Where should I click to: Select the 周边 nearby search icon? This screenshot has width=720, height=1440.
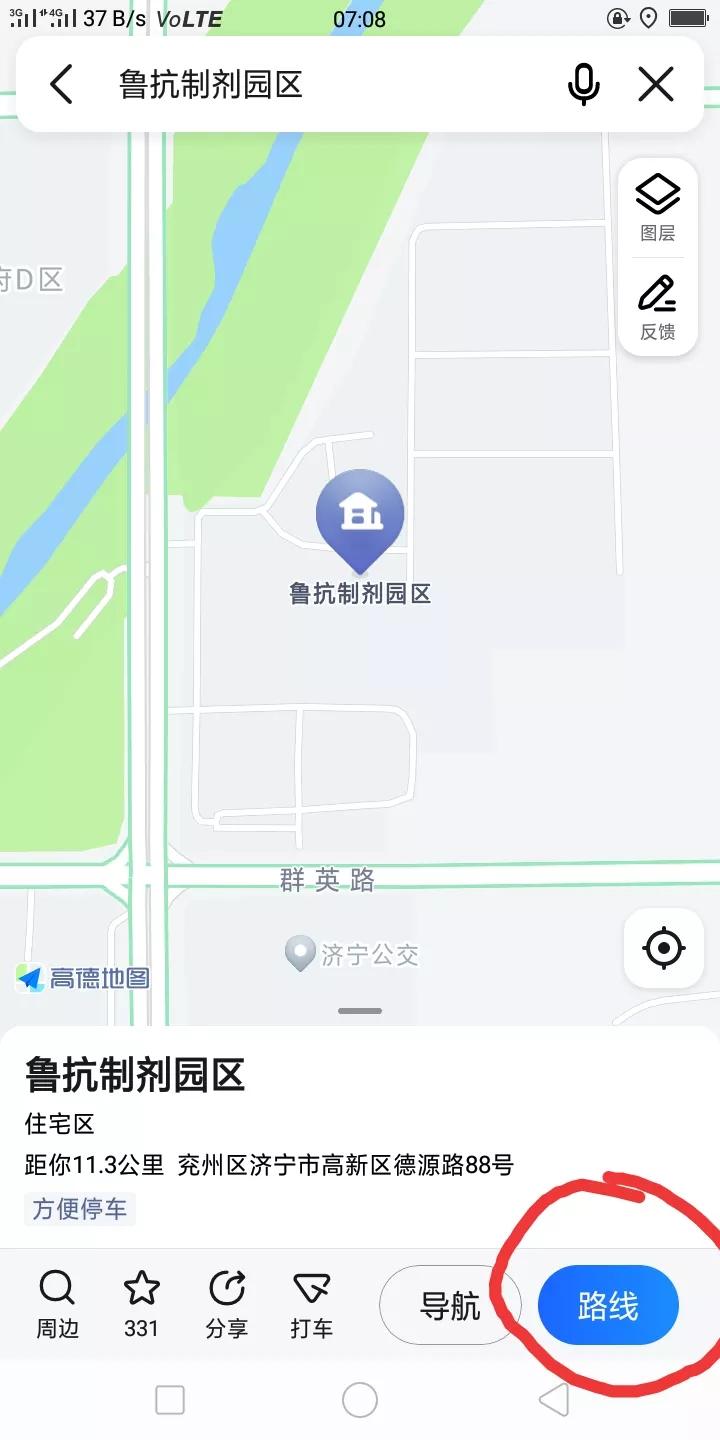pyautogui.click(x=56, y=1301)
